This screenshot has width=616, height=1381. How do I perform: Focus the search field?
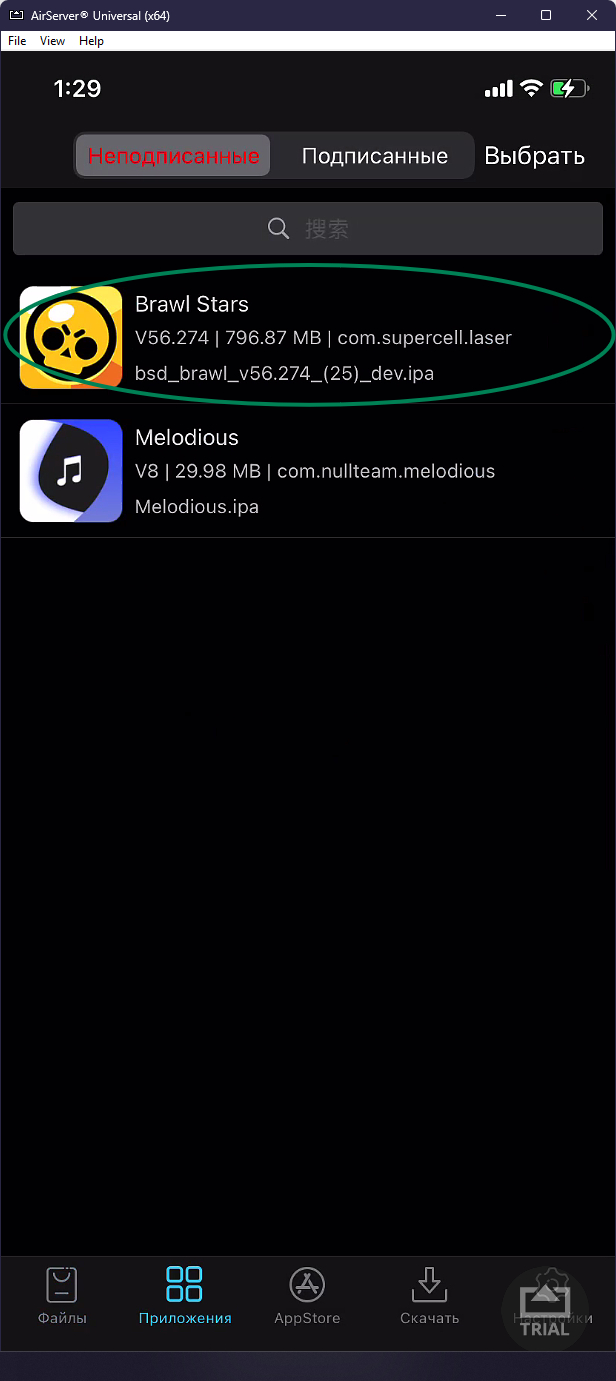308,229
